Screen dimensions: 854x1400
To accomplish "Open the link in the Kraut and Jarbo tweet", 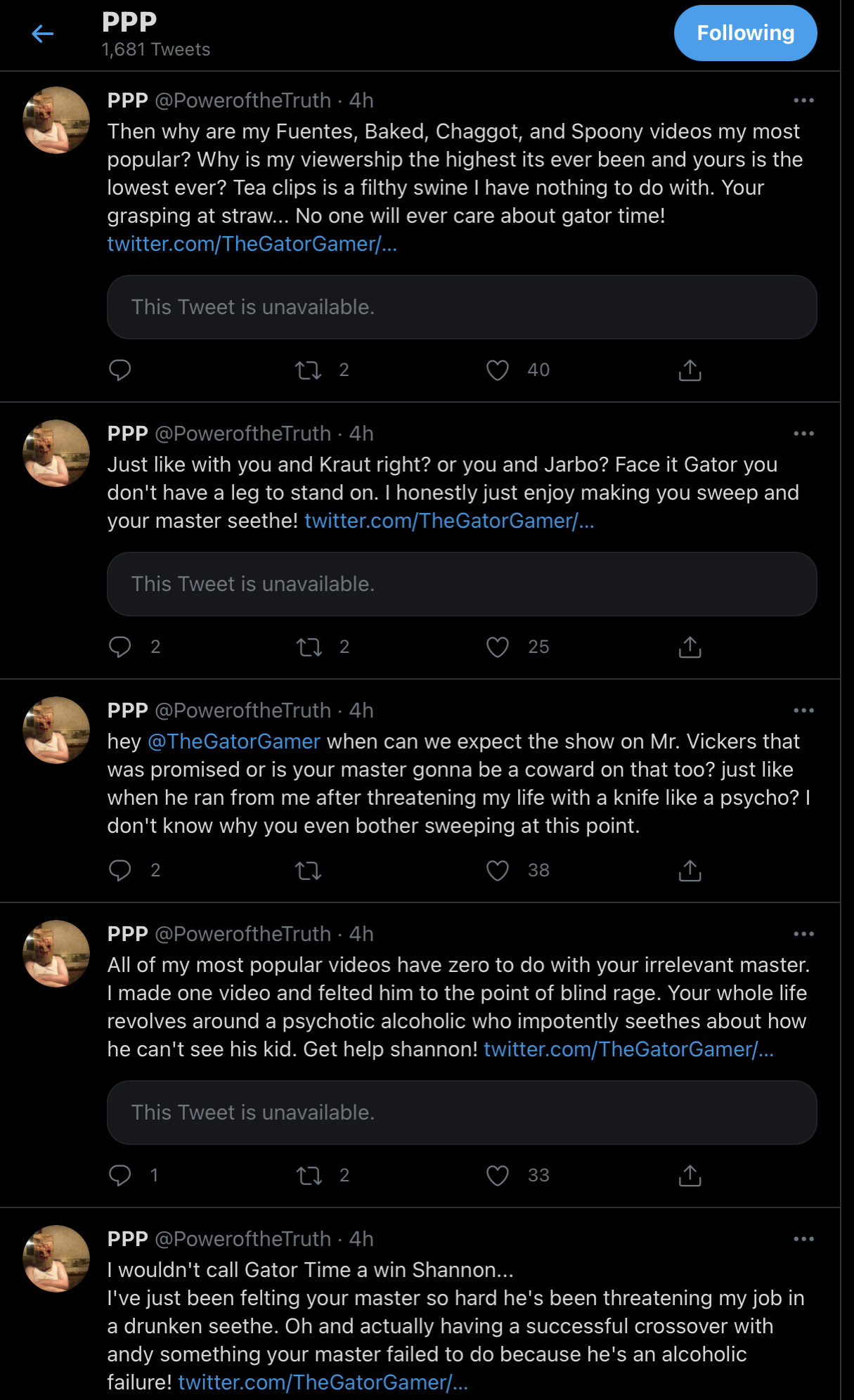I will pyautogui.click(x=449, y=521).
